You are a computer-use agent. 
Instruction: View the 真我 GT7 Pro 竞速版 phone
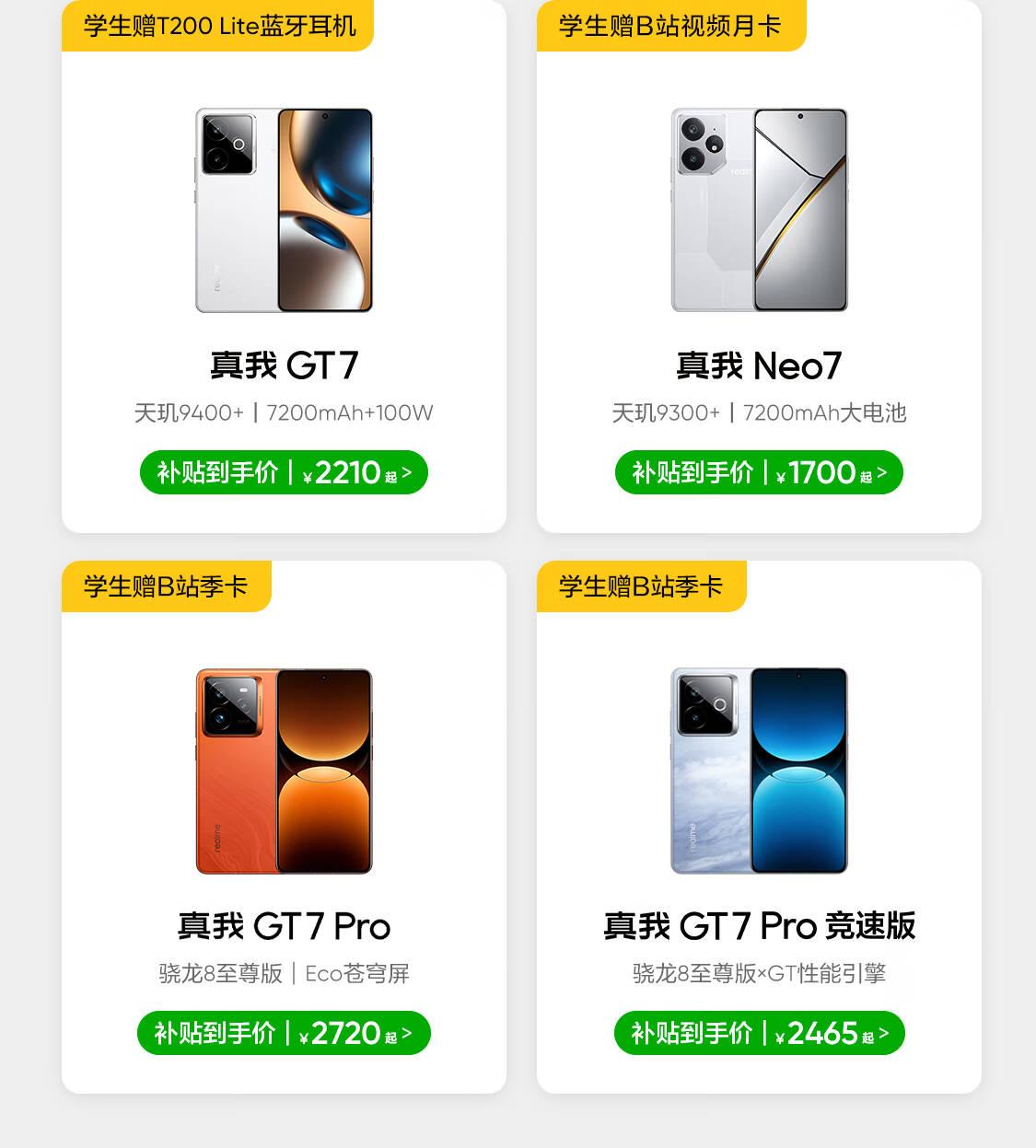point(759,771)
